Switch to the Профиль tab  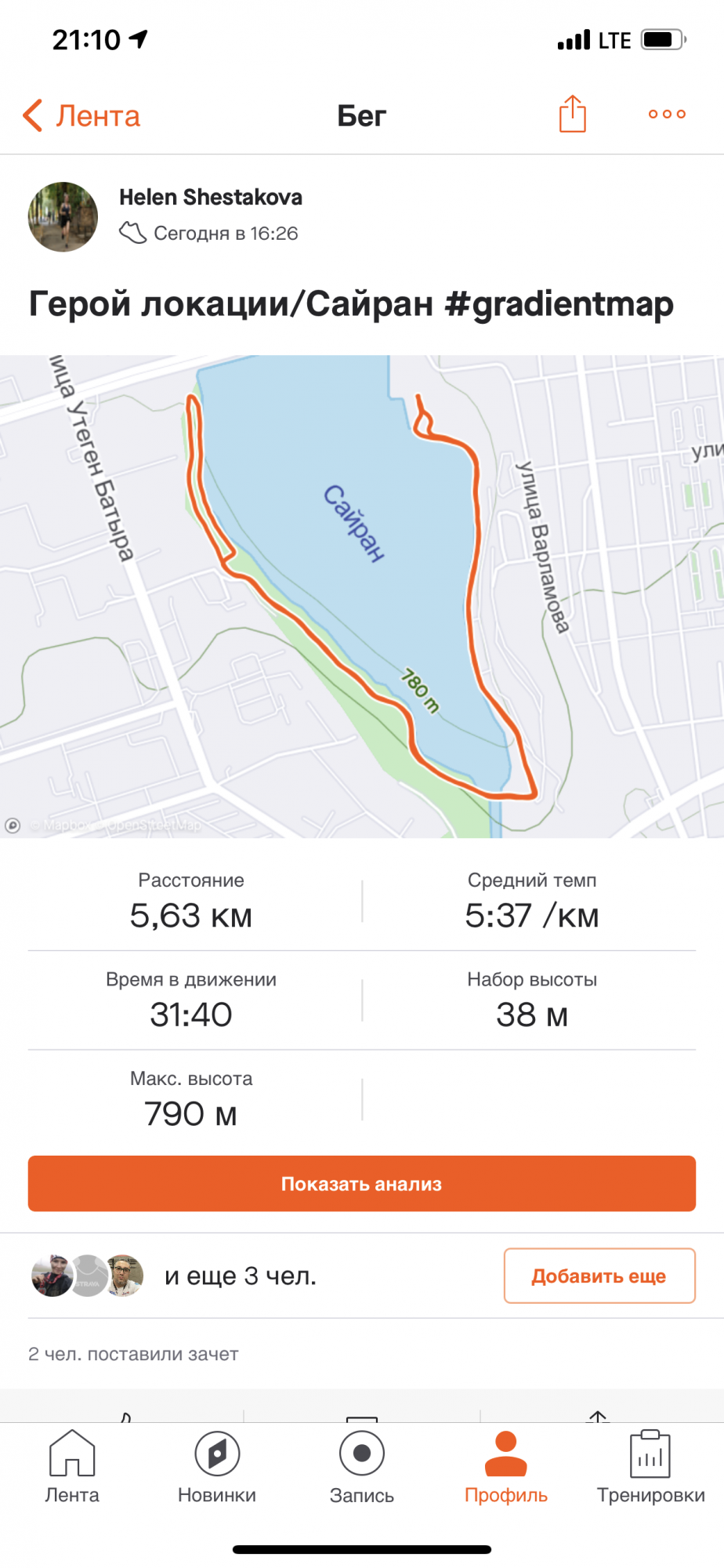(x=506, y=1466)
